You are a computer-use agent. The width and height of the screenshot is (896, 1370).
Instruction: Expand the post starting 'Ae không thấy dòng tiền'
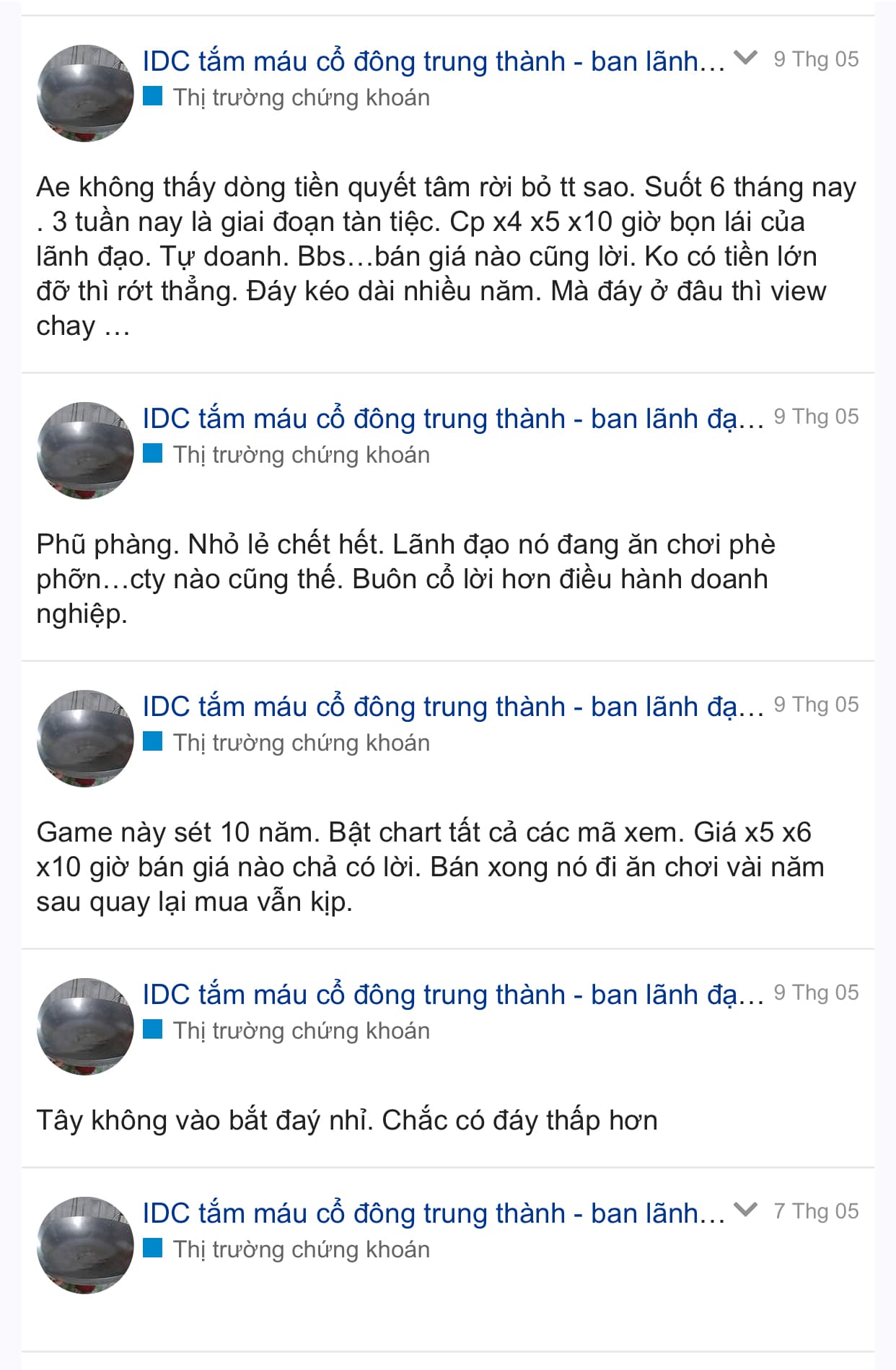pyautogui.click(x=745, y=58)
